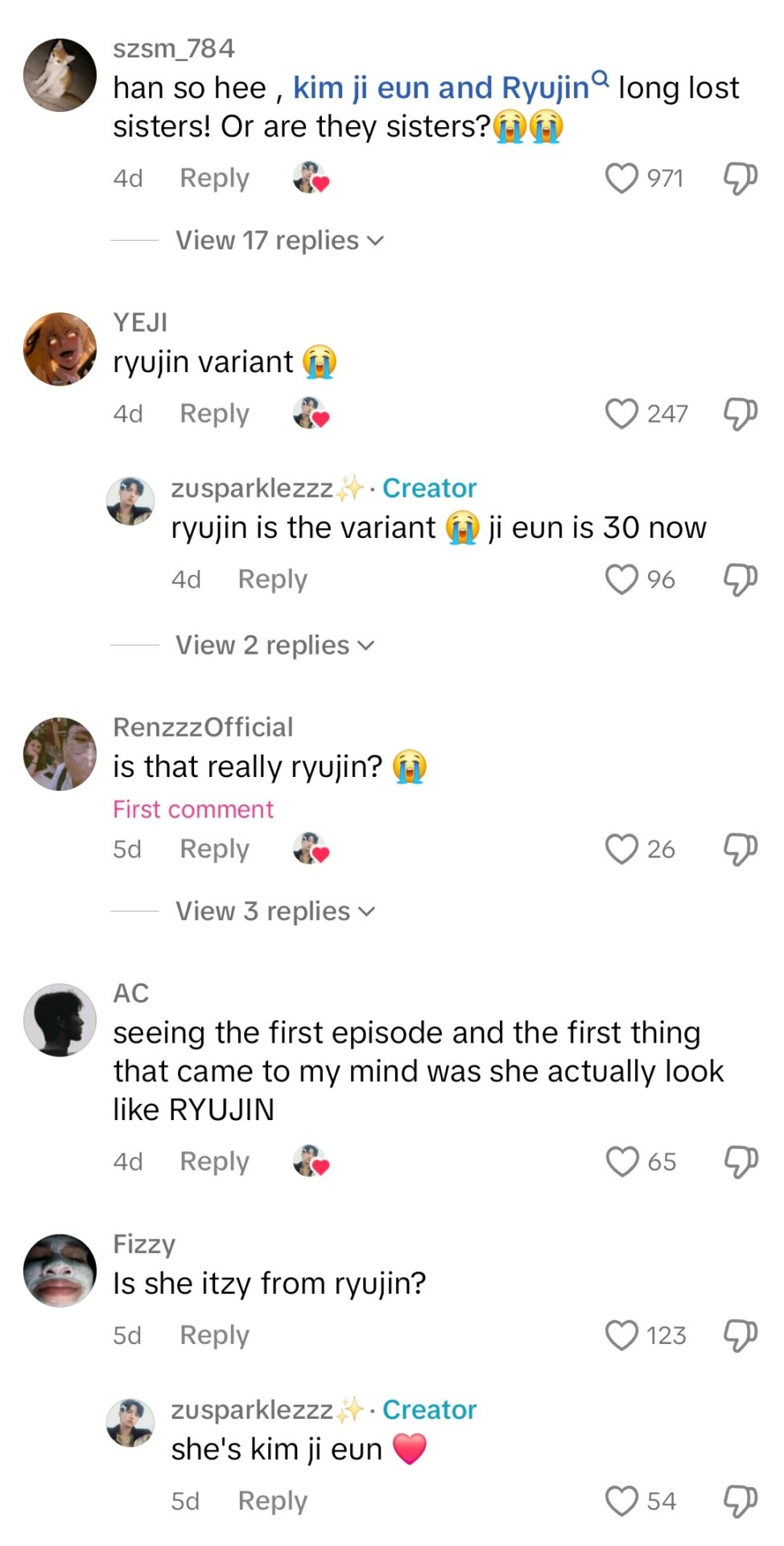Like szsm_784's comment about long lost sisters
The image size is (784, 1546).
(x=621, y=178)
